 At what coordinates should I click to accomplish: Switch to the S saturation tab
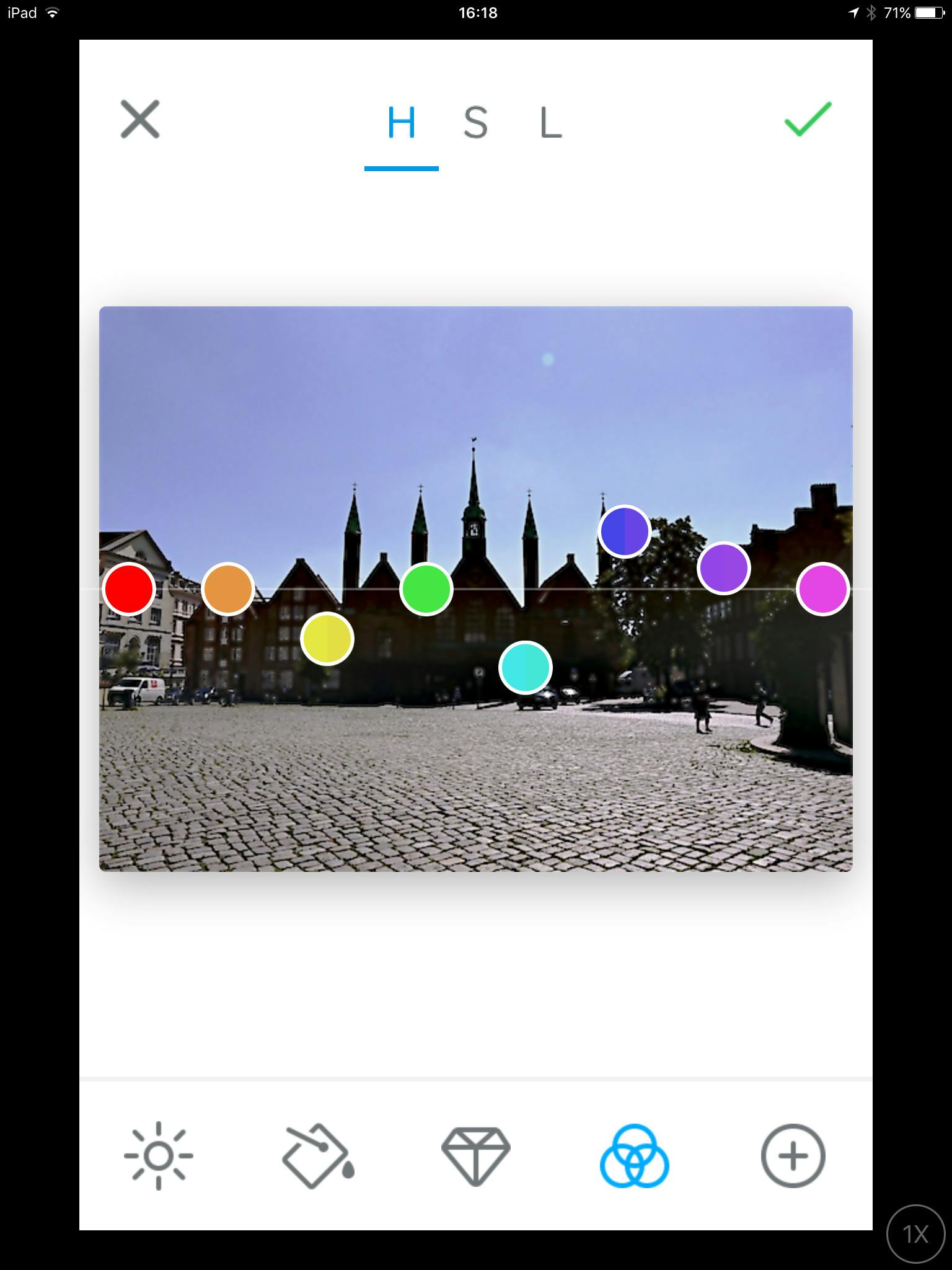475,123
